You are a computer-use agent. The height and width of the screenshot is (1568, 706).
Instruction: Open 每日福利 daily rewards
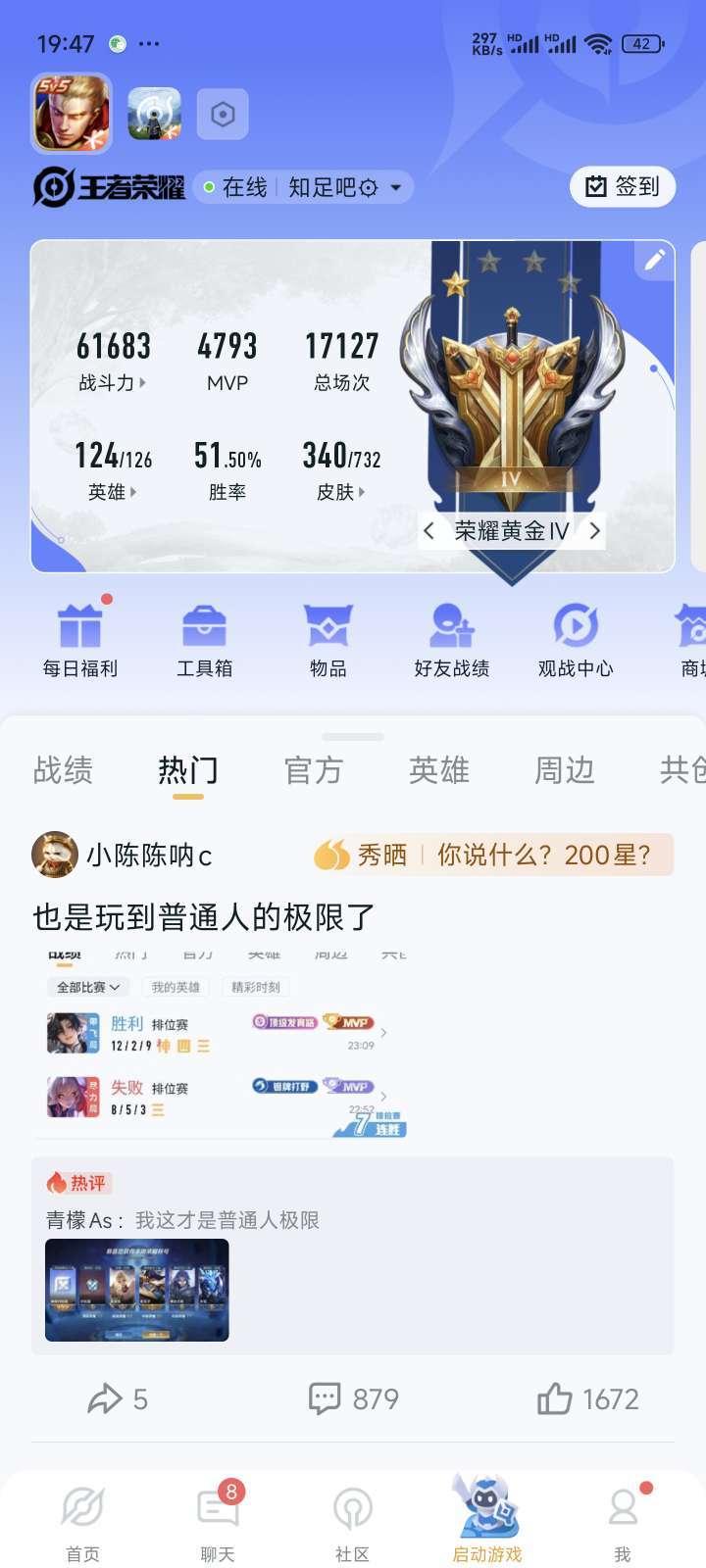(80, 640)
